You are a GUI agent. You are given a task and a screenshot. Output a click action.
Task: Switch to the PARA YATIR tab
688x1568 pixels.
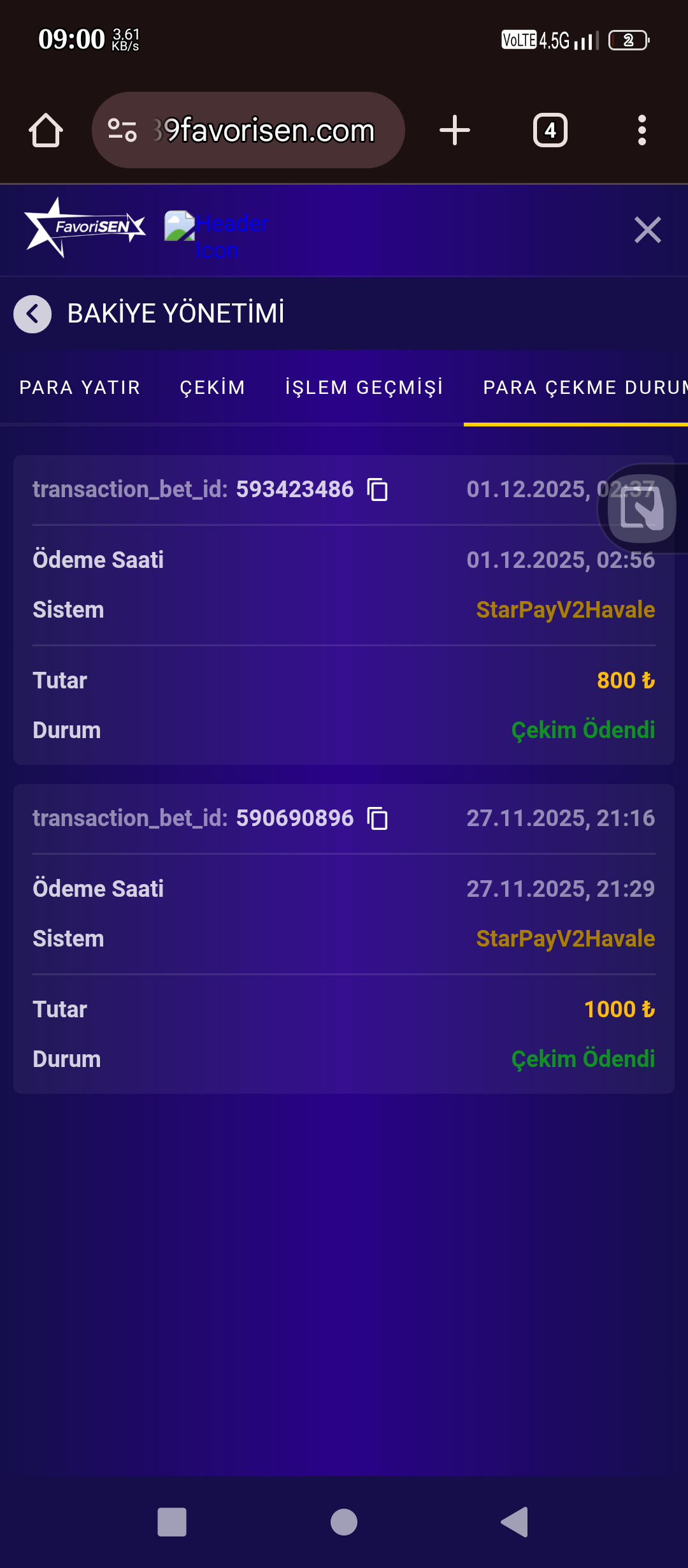tap(80, 387)
